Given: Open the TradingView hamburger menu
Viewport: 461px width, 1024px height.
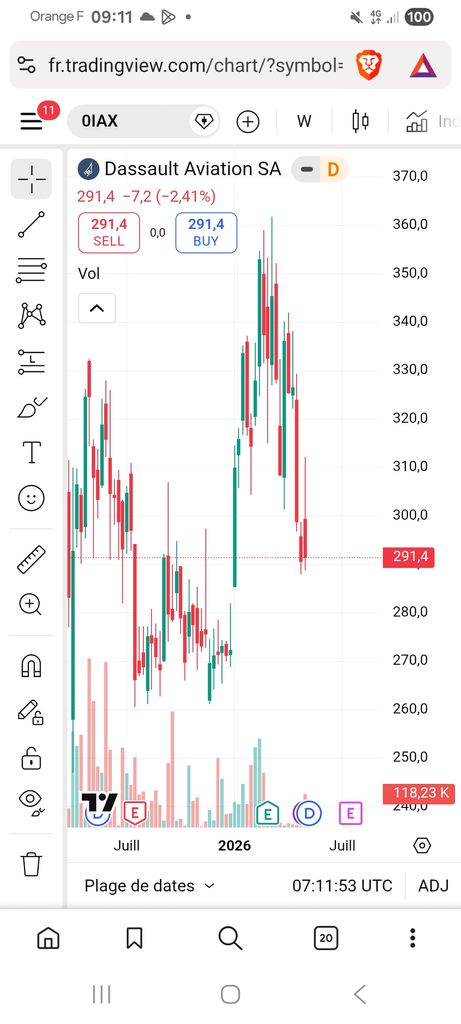Looking at the screenshot, I should (31, 121).
